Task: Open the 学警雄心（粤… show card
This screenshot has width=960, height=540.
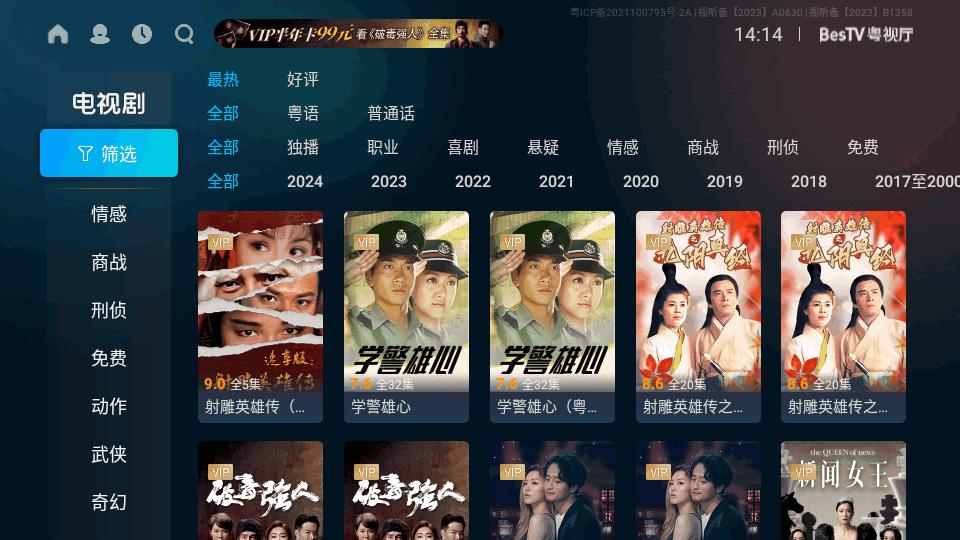Action: click(552, 315)
